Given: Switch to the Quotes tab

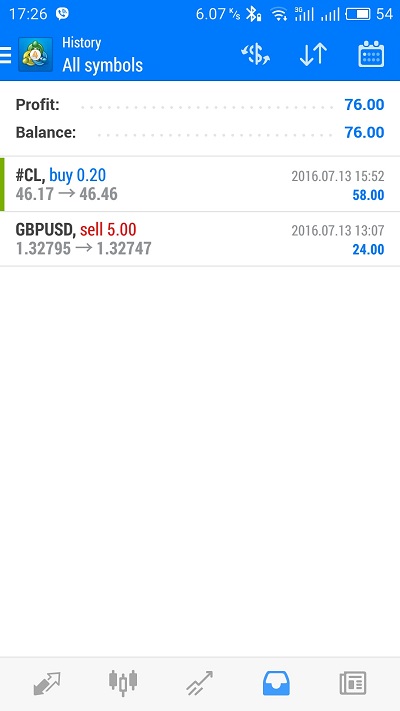Looking at the screenshot, I should 47,683.
